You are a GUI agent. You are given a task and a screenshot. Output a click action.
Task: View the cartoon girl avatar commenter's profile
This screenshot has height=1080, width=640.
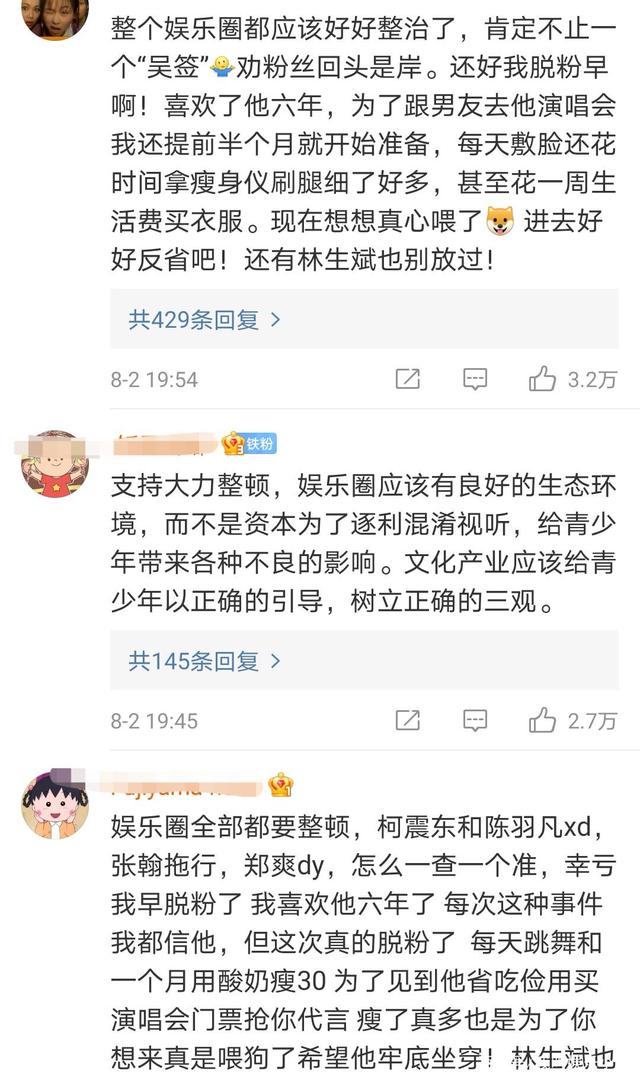[x=55, y=804]
